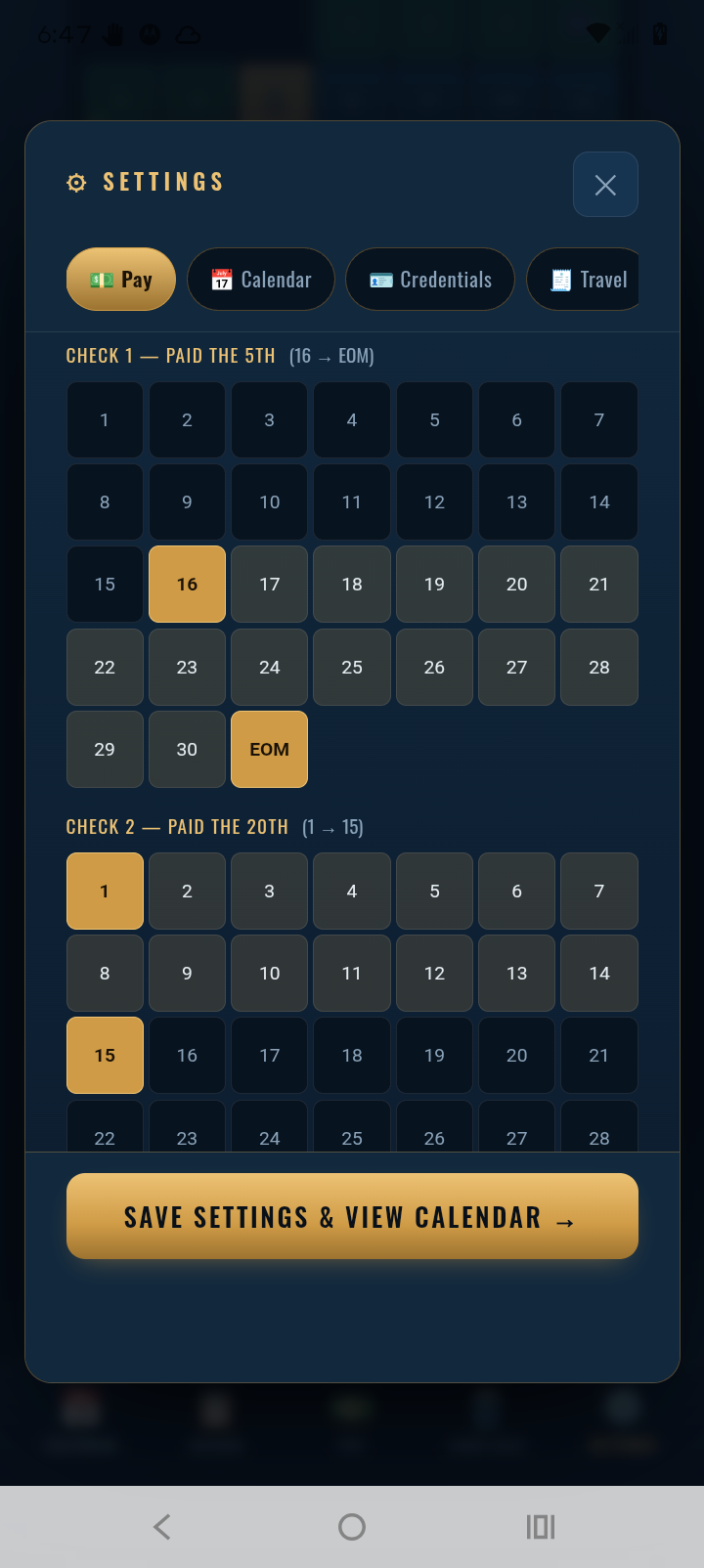Viewport: 704px width, 1568px height.
Task: Switch to the Calendar tab
Action: (261, 280)
